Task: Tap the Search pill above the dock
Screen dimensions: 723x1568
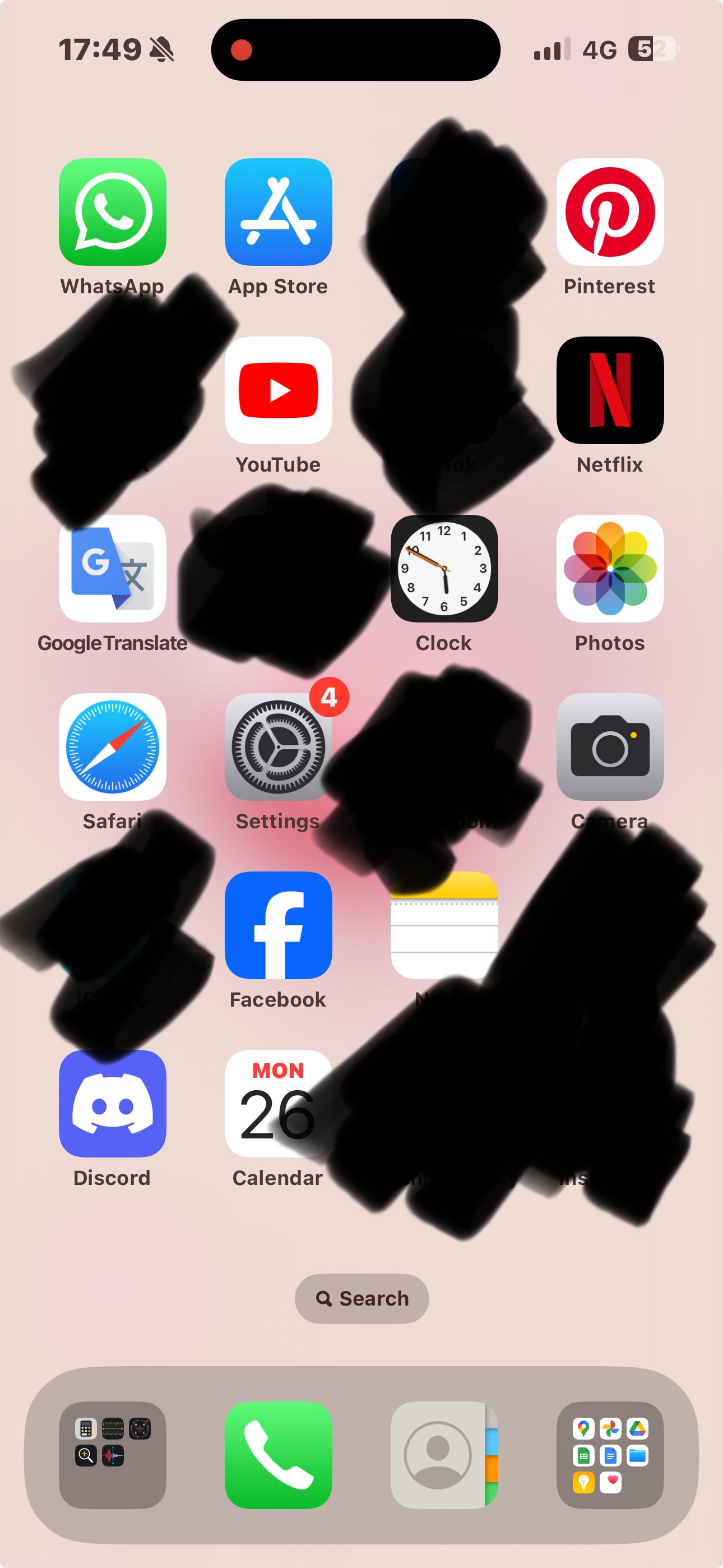Action: tap(361, 1298)
